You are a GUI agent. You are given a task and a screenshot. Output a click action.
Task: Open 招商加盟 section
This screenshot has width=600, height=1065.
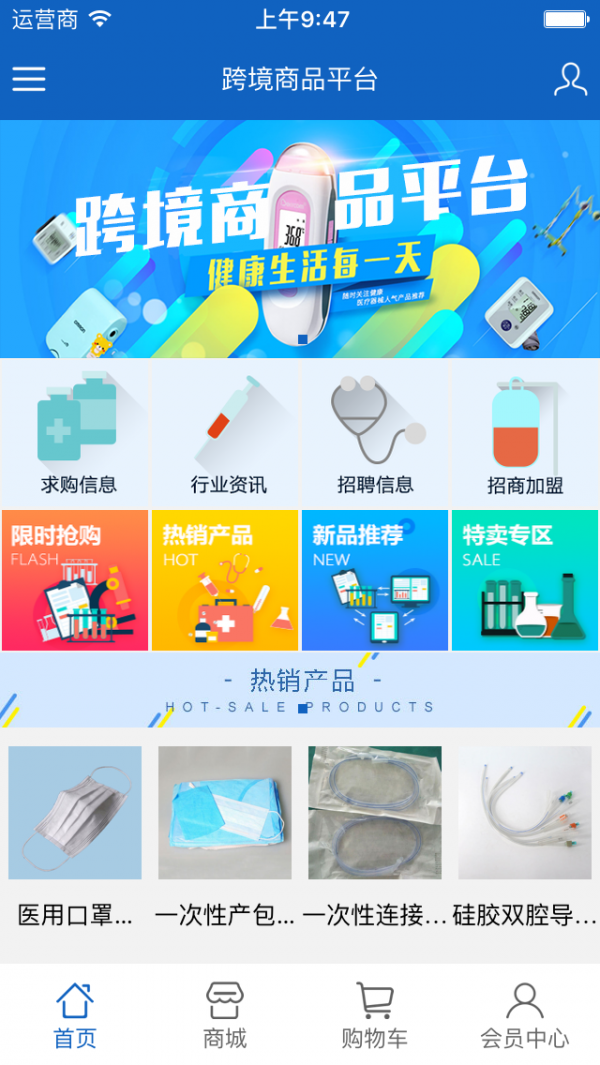[x=525, y=434]
